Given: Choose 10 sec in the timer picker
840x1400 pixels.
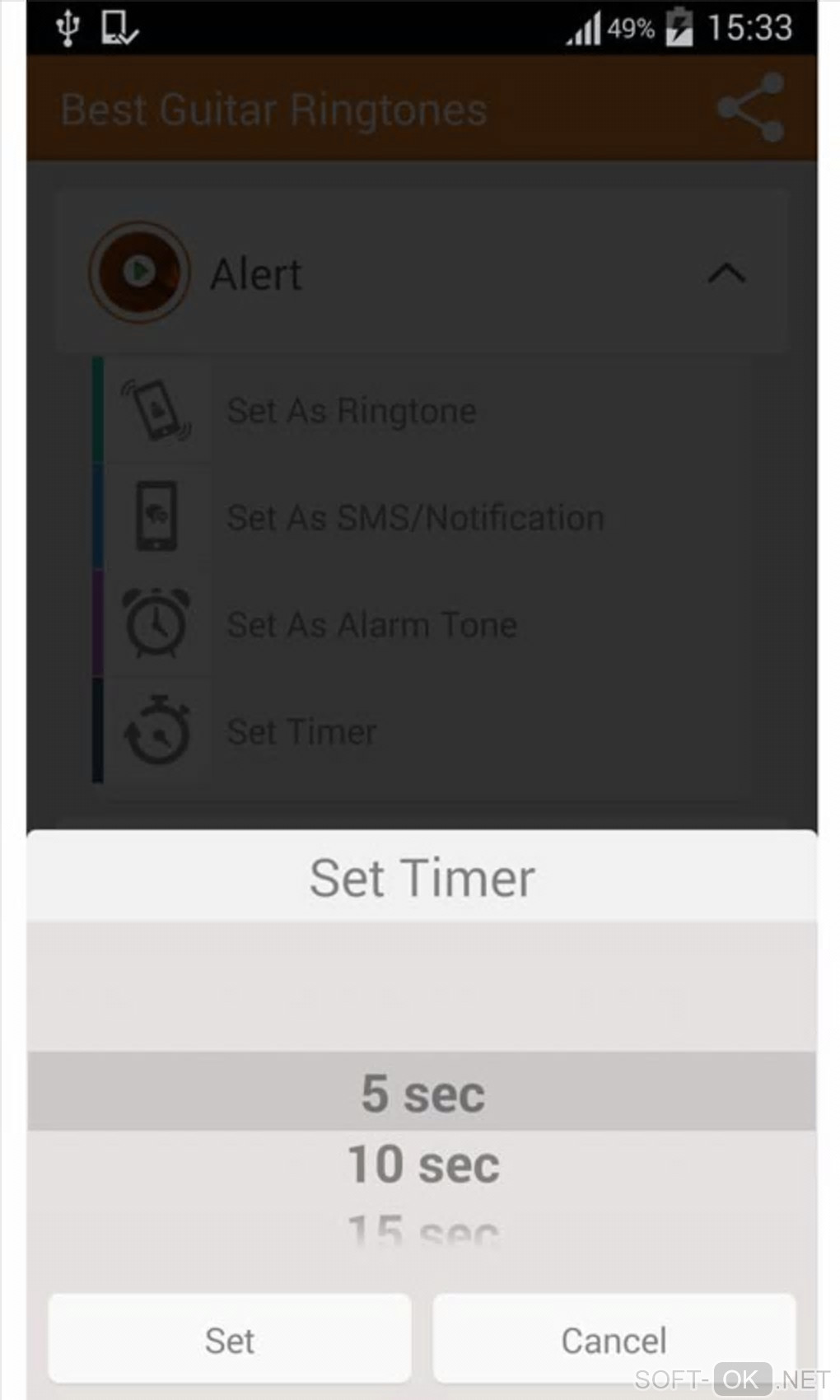Looking at the screenshot, I should 422,1164.
